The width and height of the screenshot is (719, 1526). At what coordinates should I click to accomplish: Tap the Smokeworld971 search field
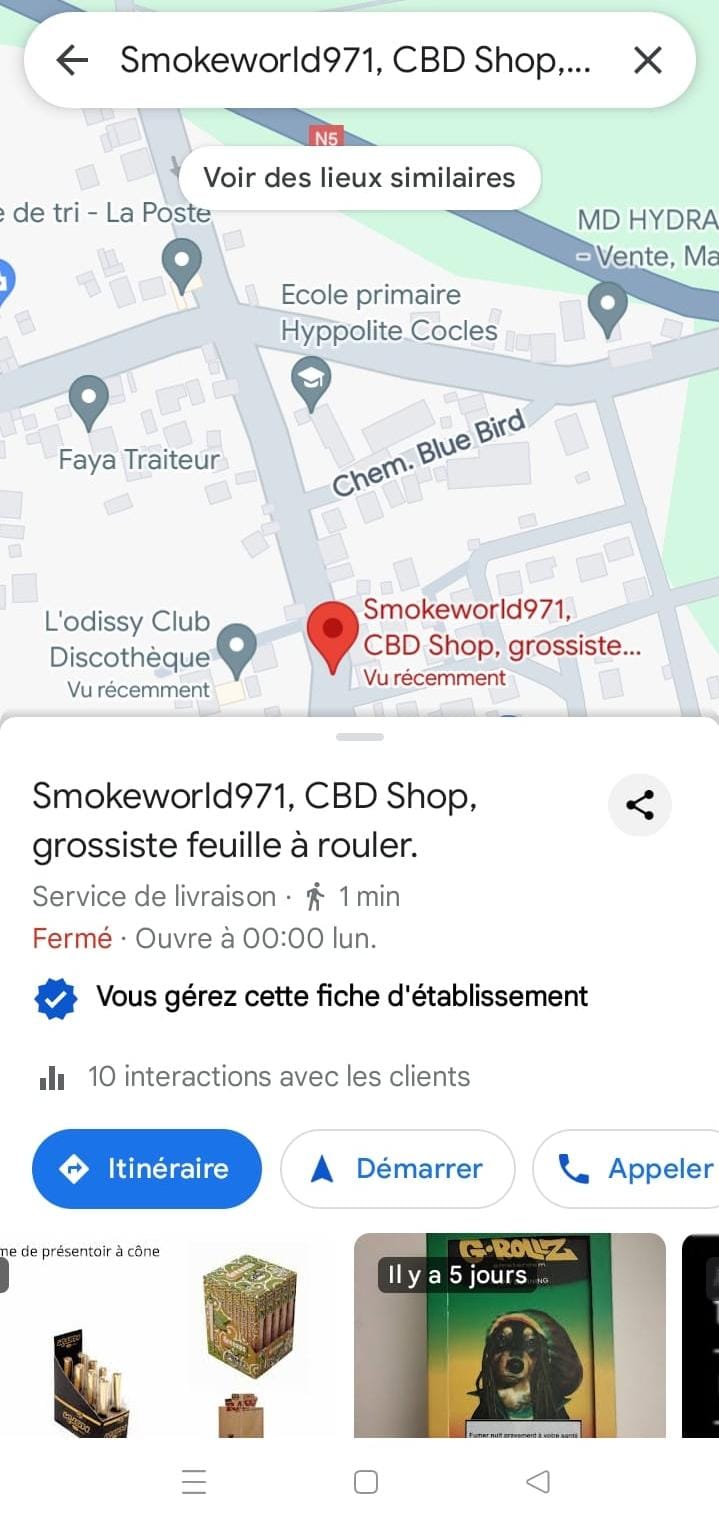click(x=355, y=61)
